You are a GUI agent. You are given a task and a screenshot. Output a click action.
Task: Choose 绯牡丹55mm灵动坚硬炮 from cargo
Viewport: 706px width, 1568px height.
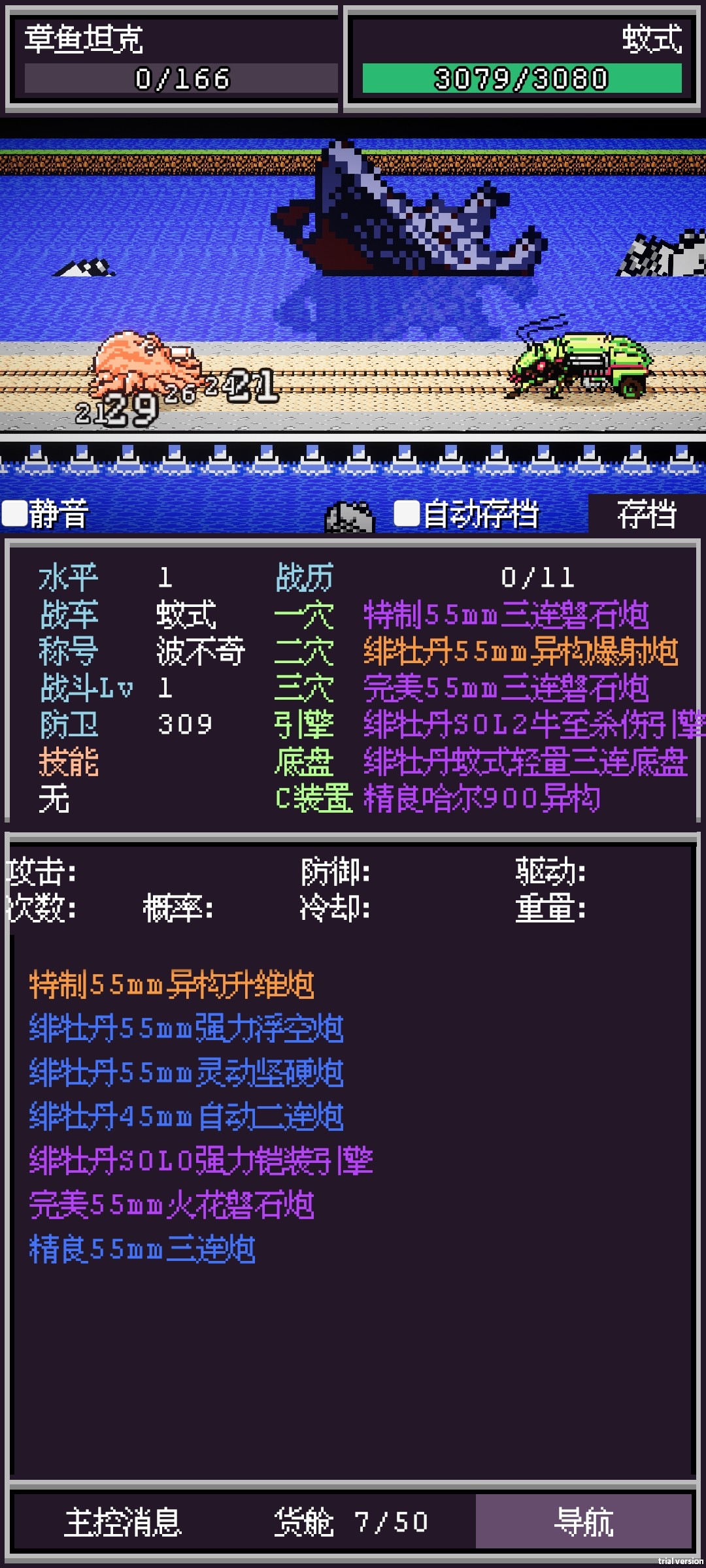click(186, 1073)
